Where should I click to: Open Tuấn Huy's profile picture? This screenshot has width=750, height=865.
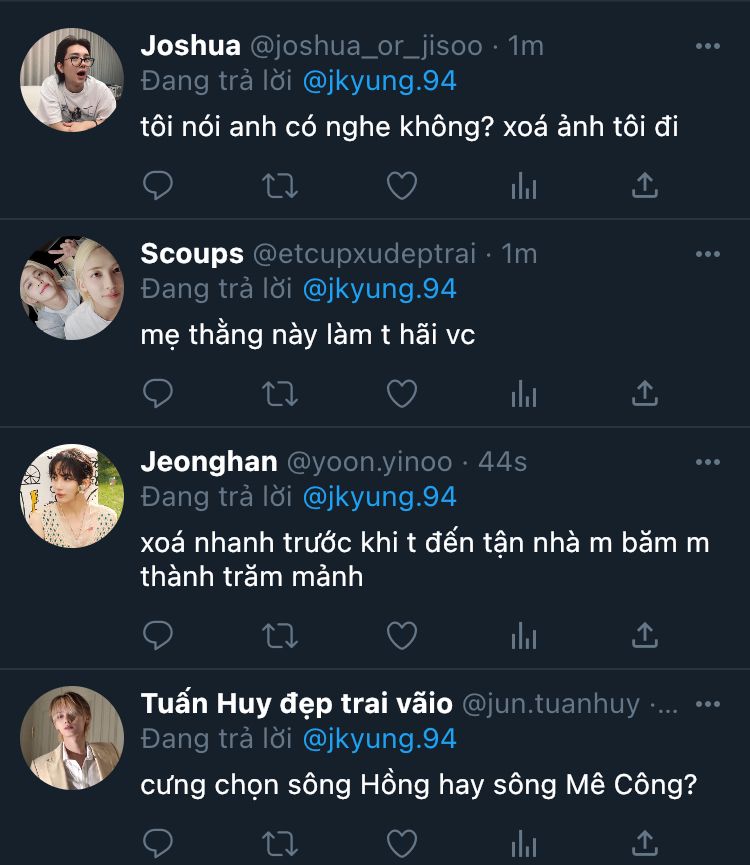click(x=72, y=738)
